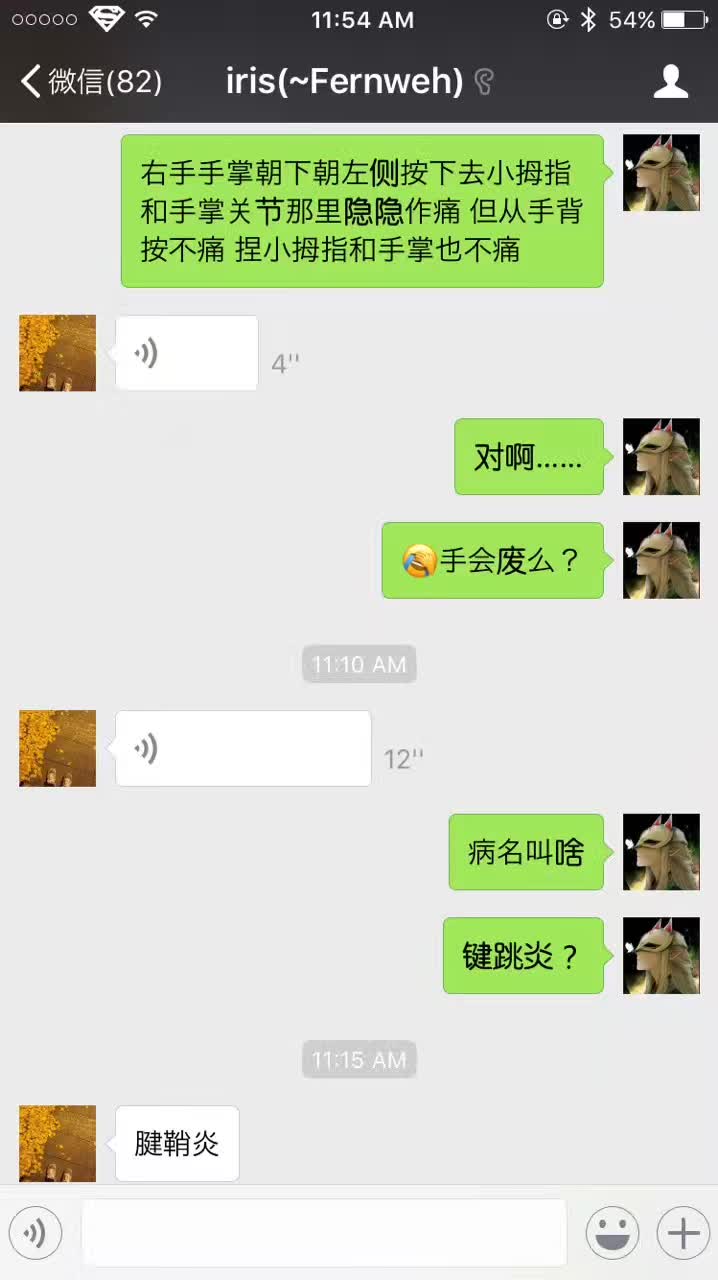The image size is (718, 1280).
Task: Open the plus attachments menu
Action: 683,1233
